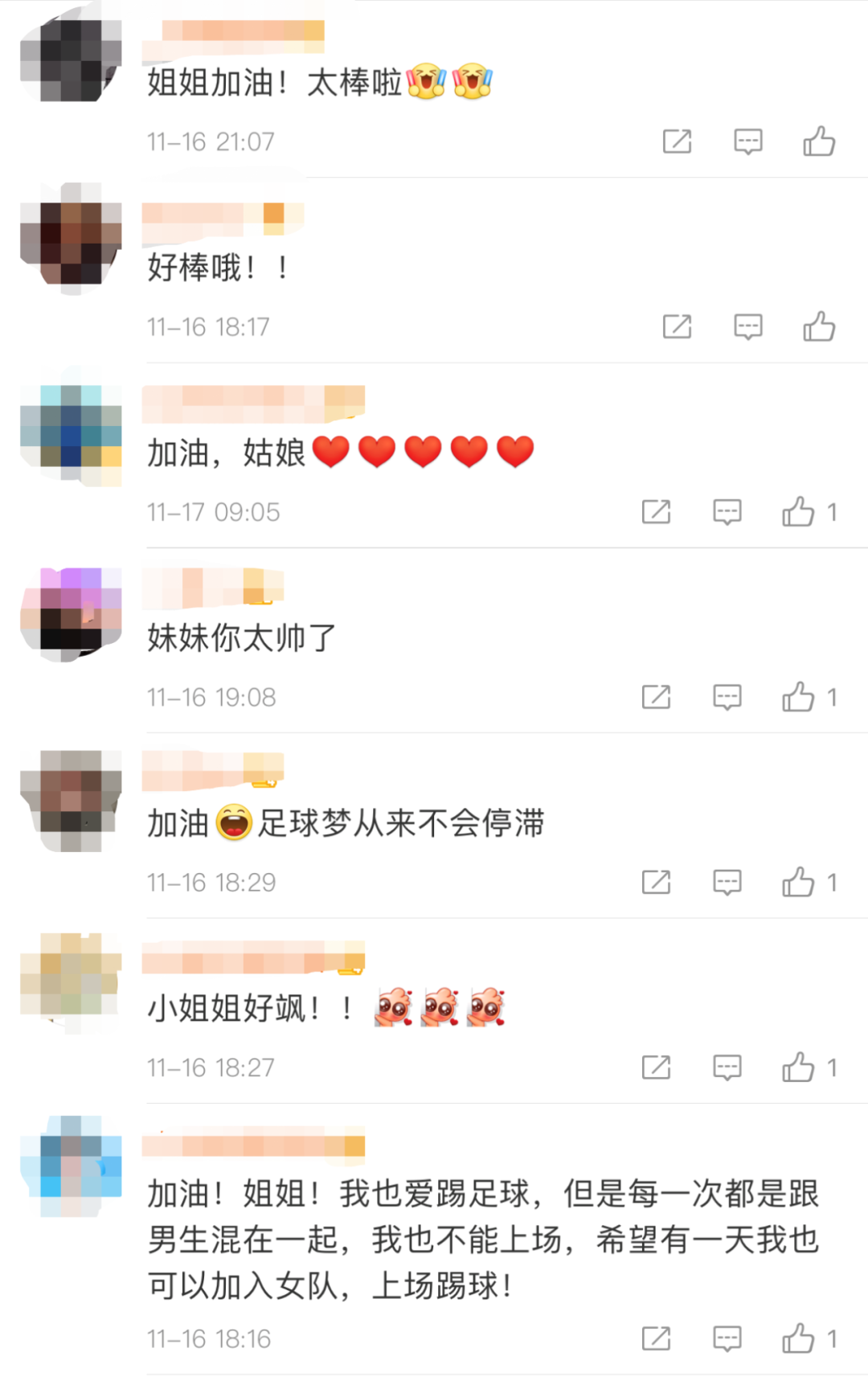The width and height of the screenshot is (868, 1377).
Task: Like the comment 姐姐加油！太棒啦
Action: coord(819,141)
